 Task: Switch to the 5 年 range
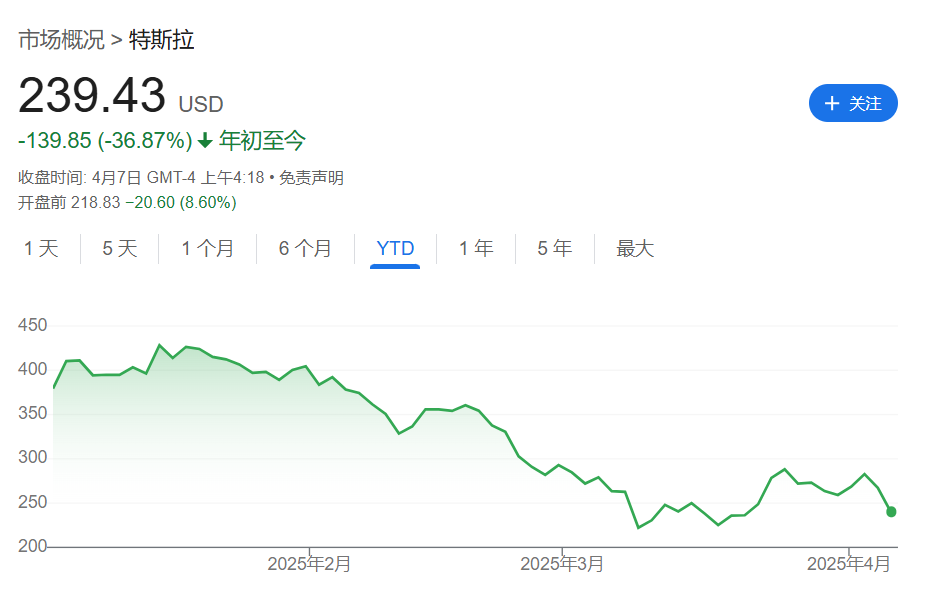coord(554,248)
